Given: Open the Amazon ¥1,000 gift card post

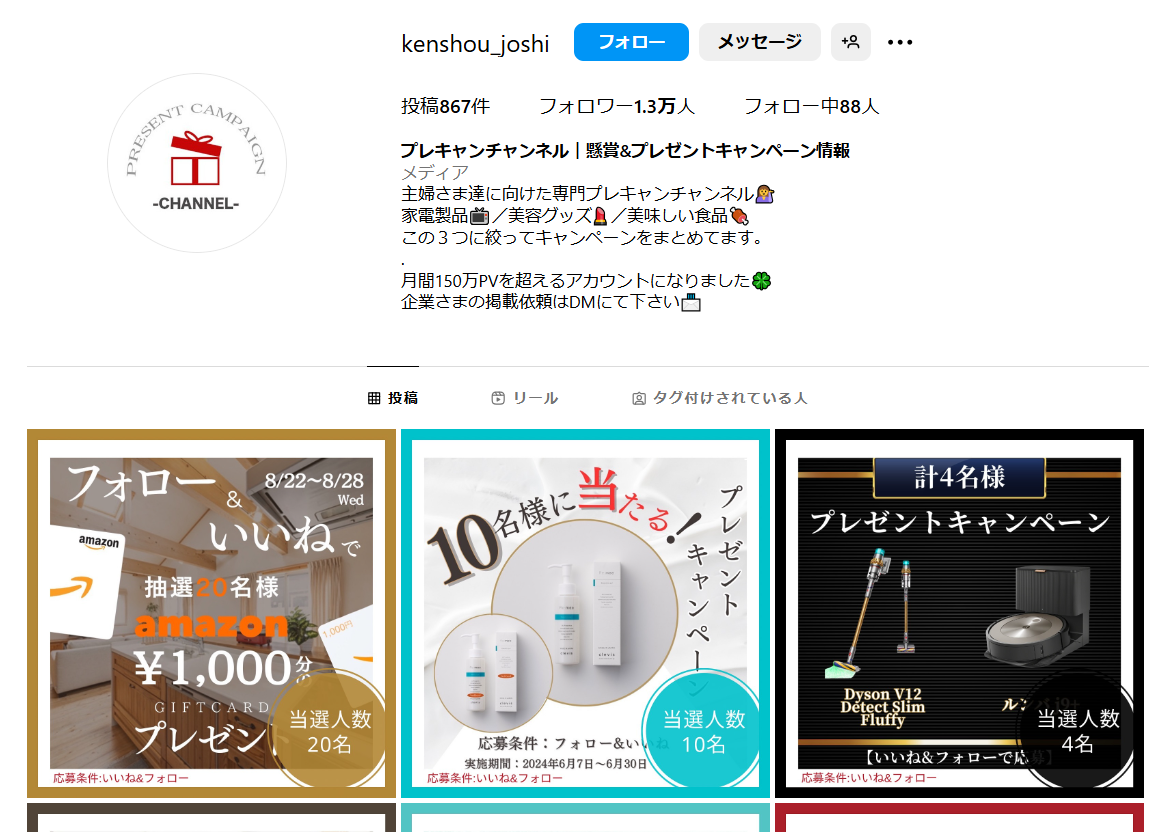Looking at the screenshot, I should click(x=212, y=613).
